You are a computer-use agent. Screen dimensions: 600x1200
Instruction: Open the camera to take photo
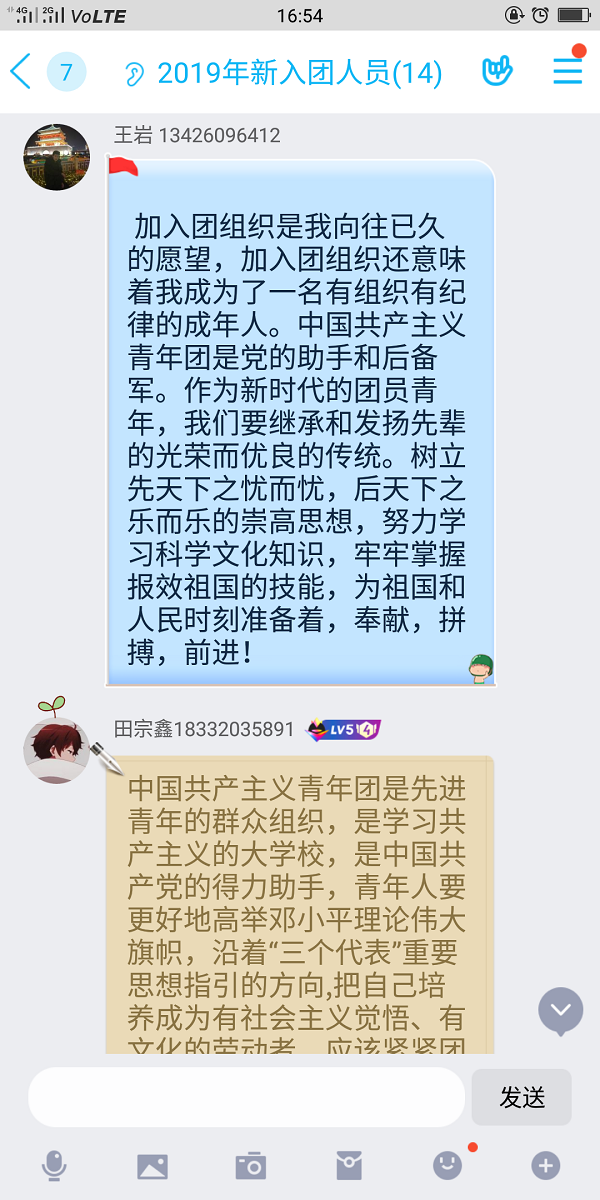tap(250, 1165)
